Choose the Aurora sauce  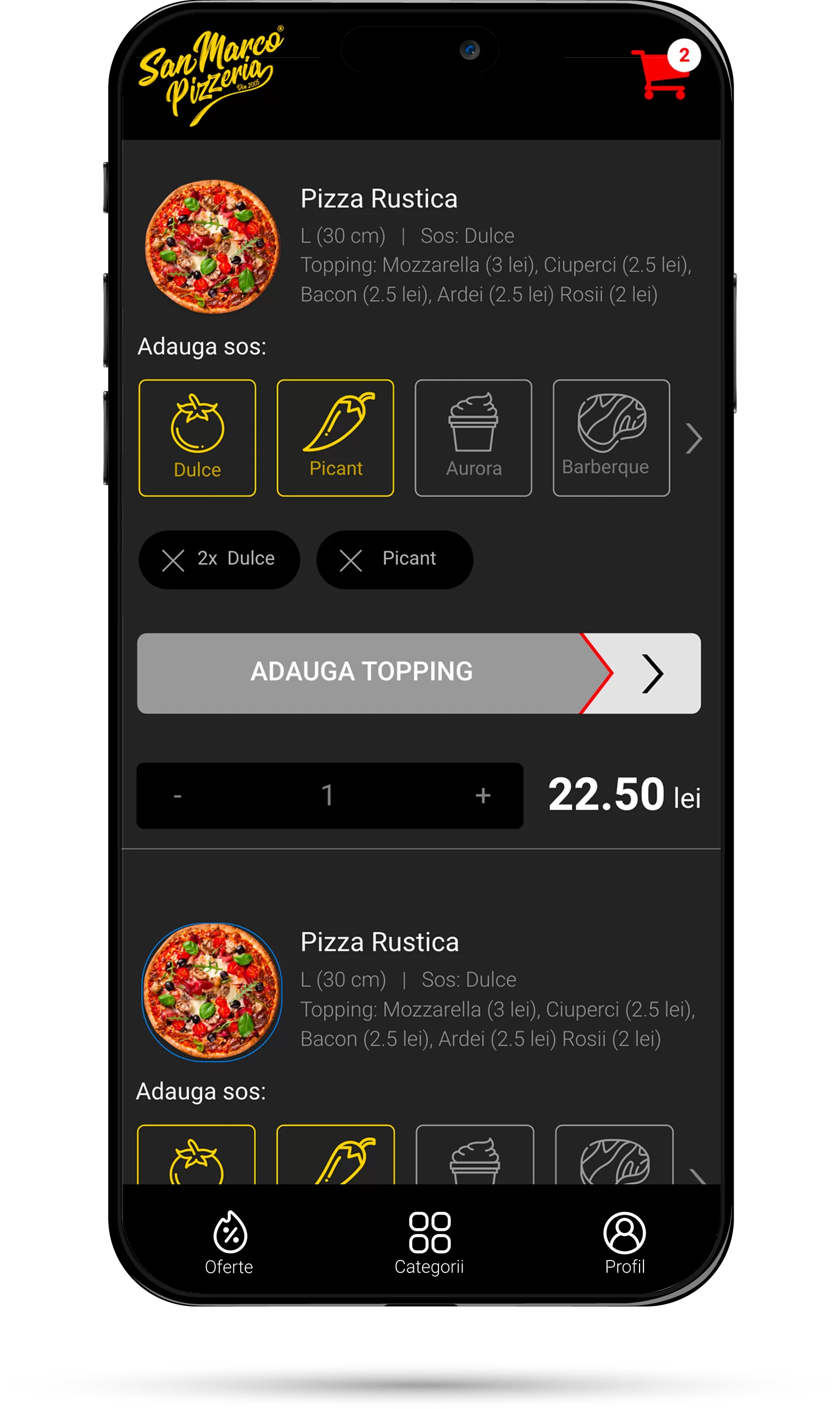click(473, 438)
